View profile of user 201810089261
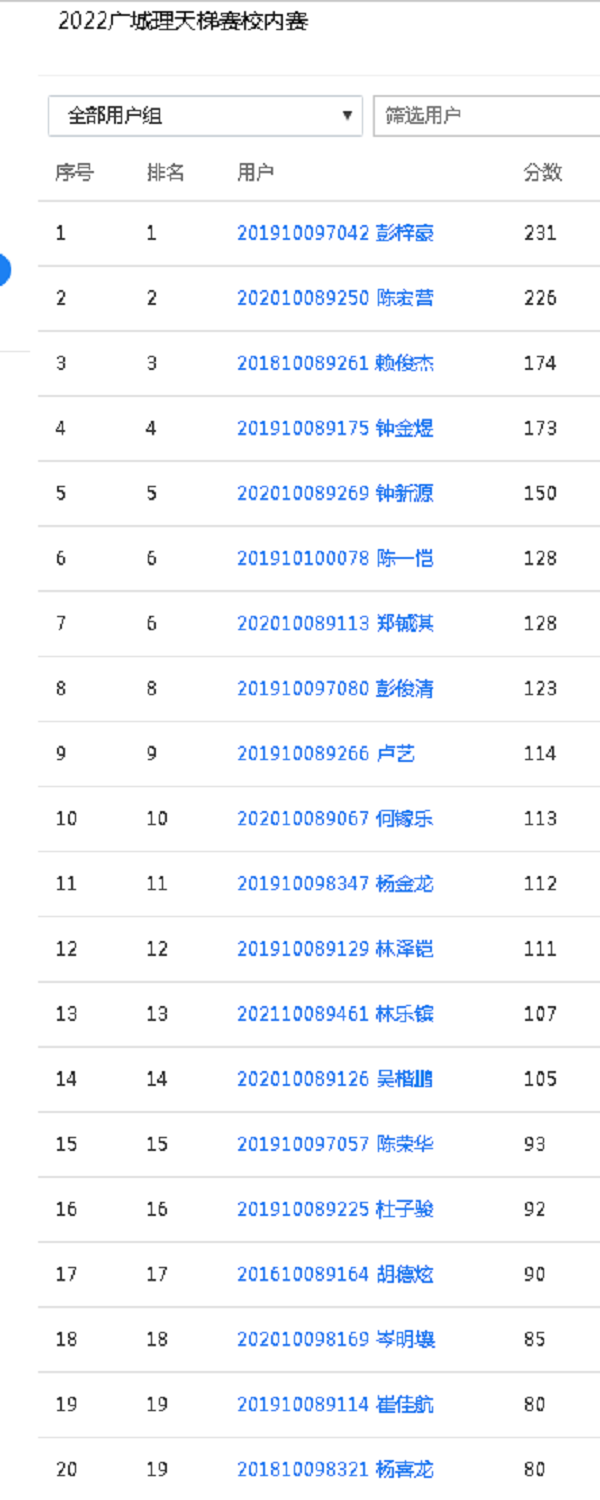This screenshot has width=600, height=1500. pos(335,363)
